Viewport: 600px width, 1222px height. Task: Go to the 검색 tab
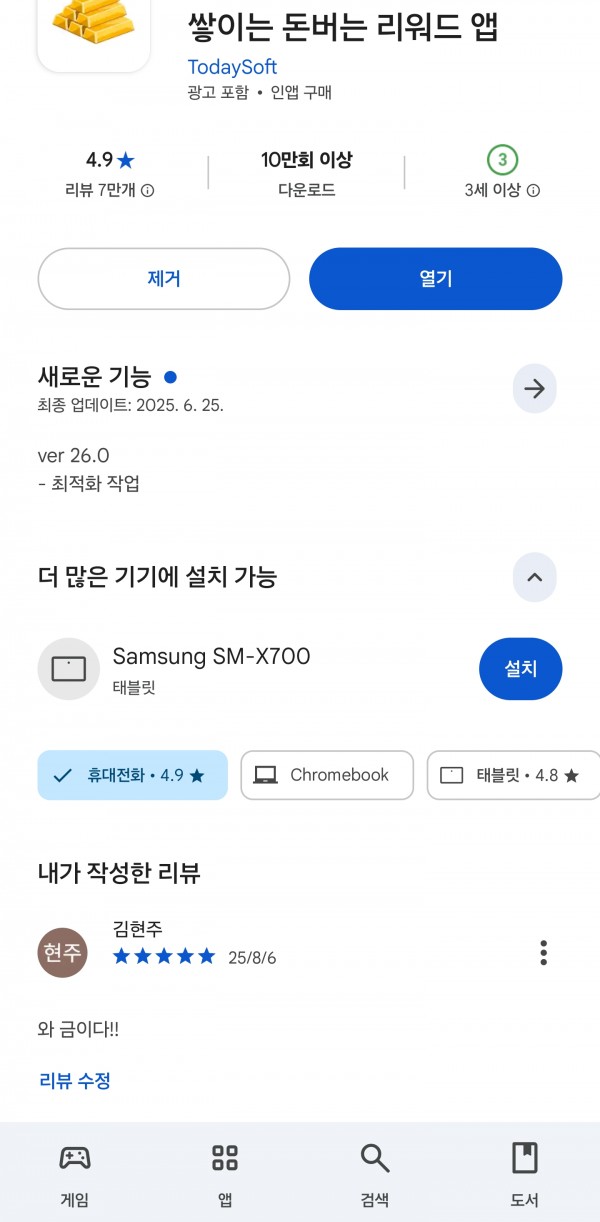[375, 1173]
